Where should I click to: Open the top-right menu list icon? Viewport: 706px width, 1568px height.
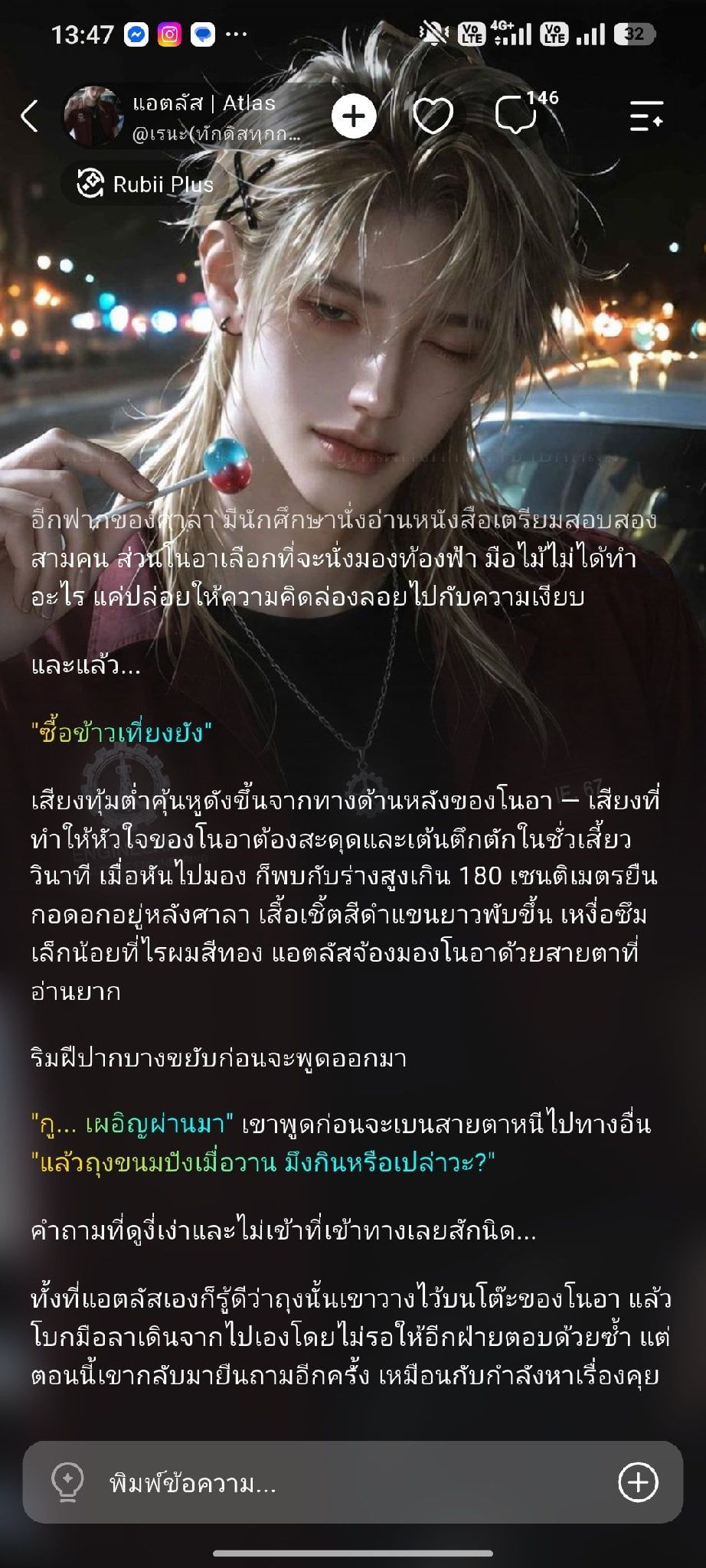coord(646,116)
